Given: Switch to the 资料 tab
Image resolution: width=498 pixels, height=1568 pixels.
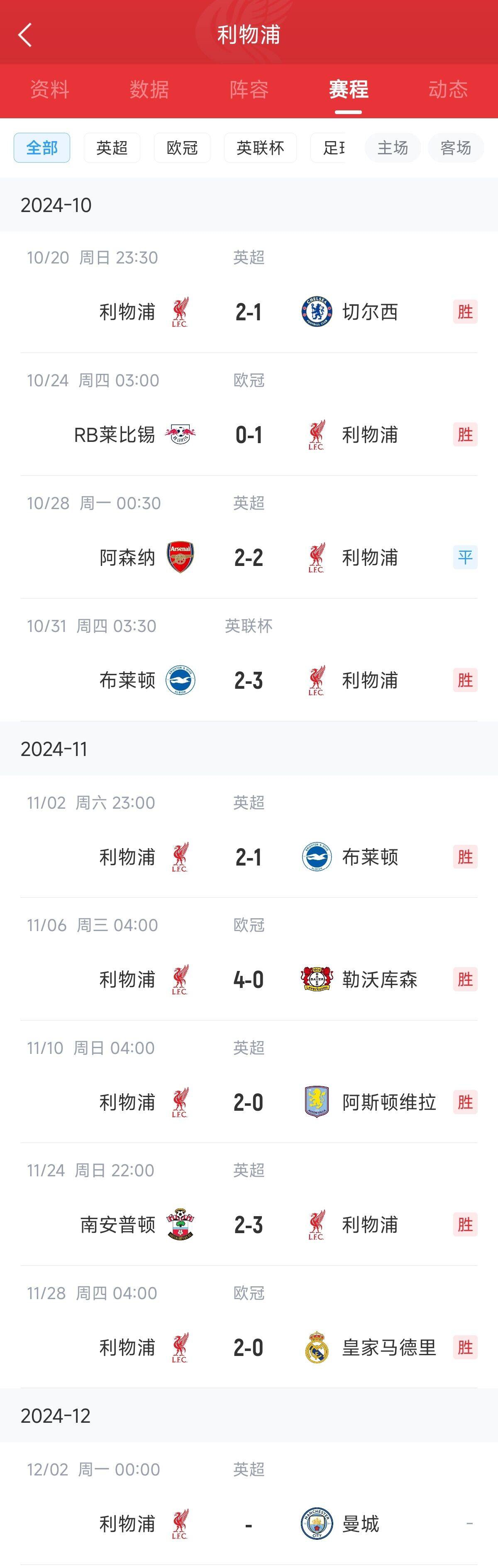Looking at the screenshot, I should click(x=49, y=90).
